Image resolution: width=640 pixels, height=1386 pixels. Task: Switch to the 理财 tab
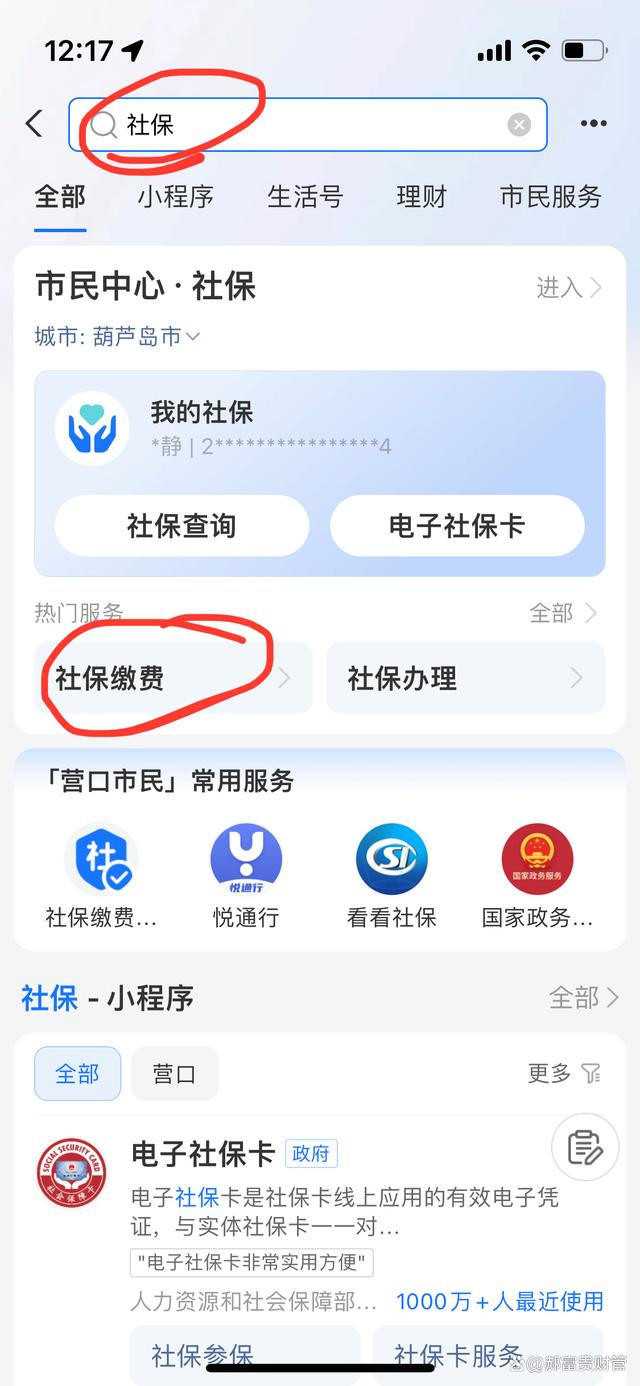click(x=421, y=197)
